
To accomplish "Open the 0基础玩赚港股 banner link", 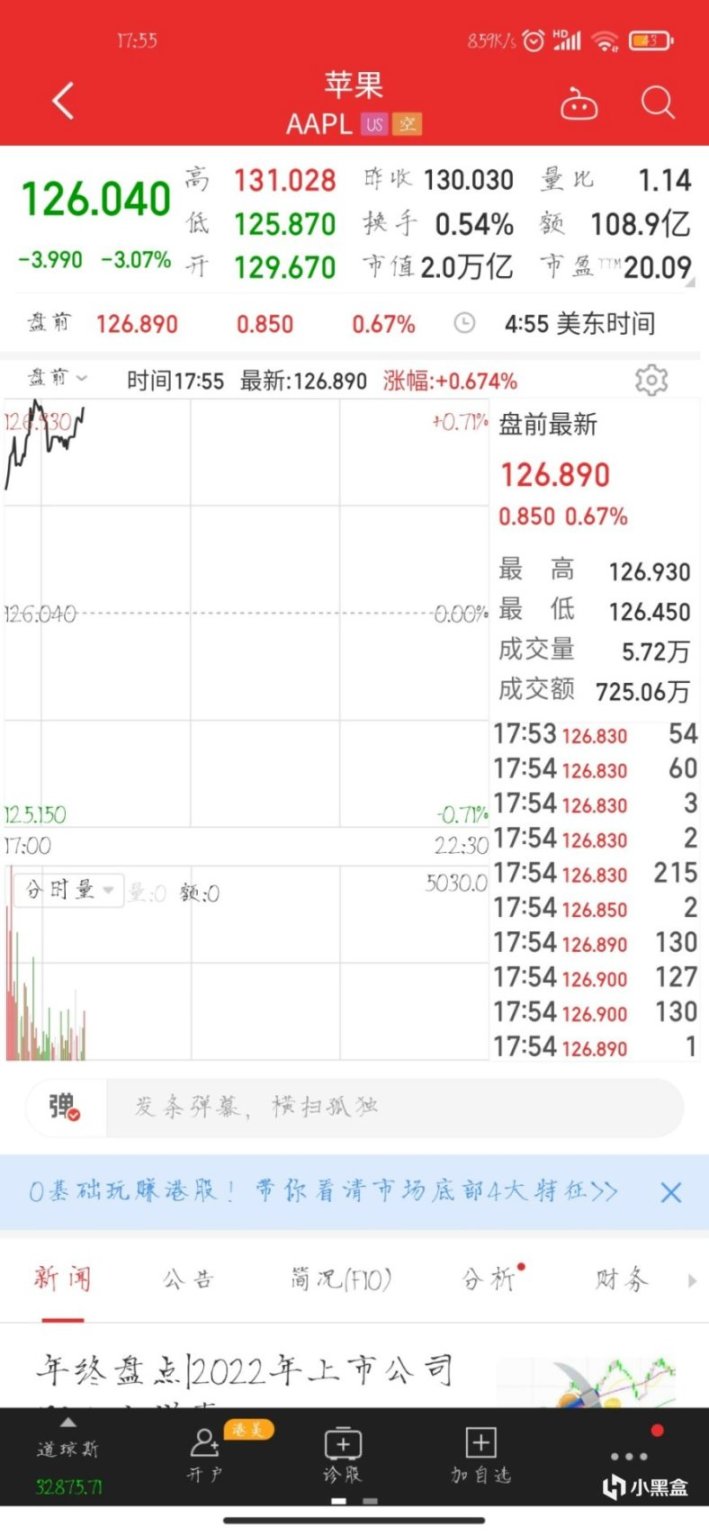I will (323, 1191).
